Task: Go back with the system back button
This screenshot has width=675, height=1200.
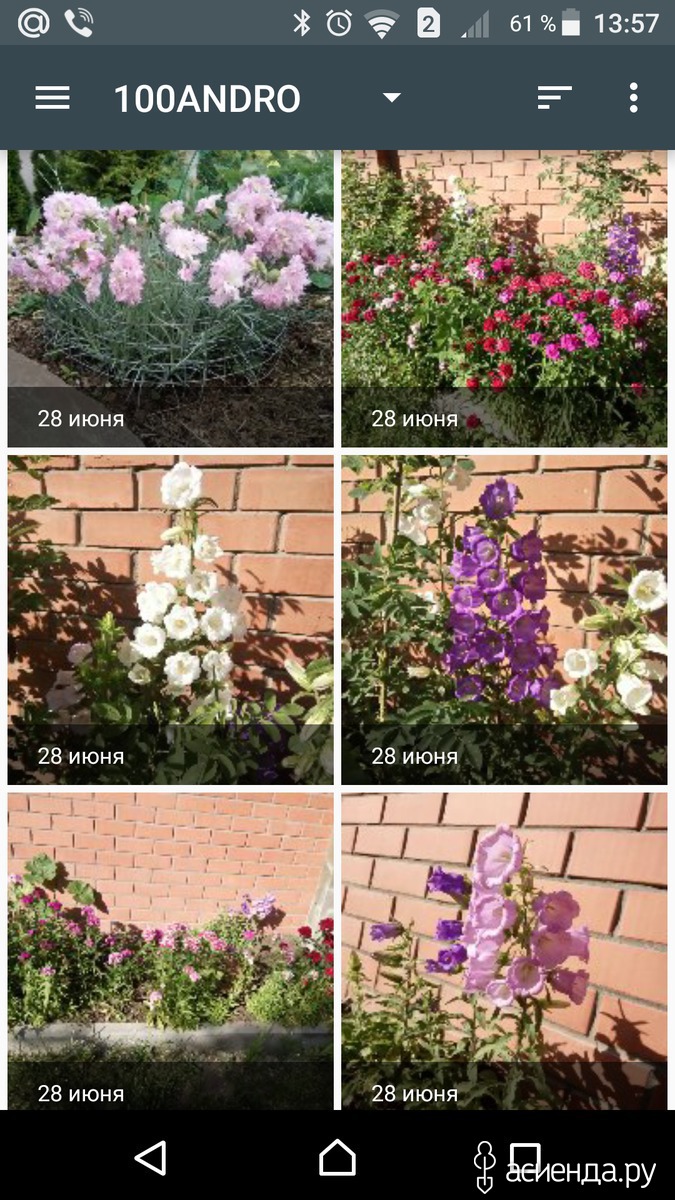Action: point(150,1158)
